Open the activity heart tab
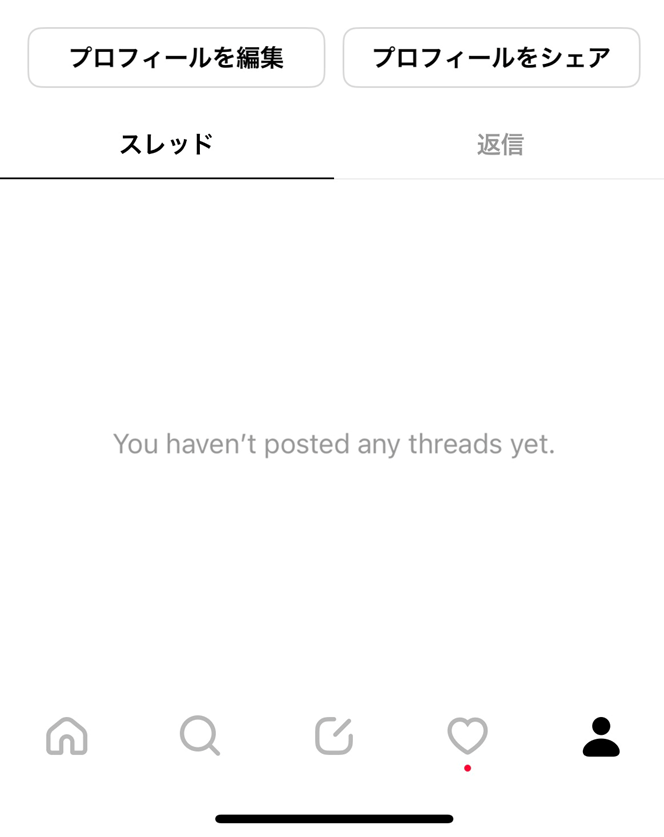 pyautogui.click(x=467, y=737)
